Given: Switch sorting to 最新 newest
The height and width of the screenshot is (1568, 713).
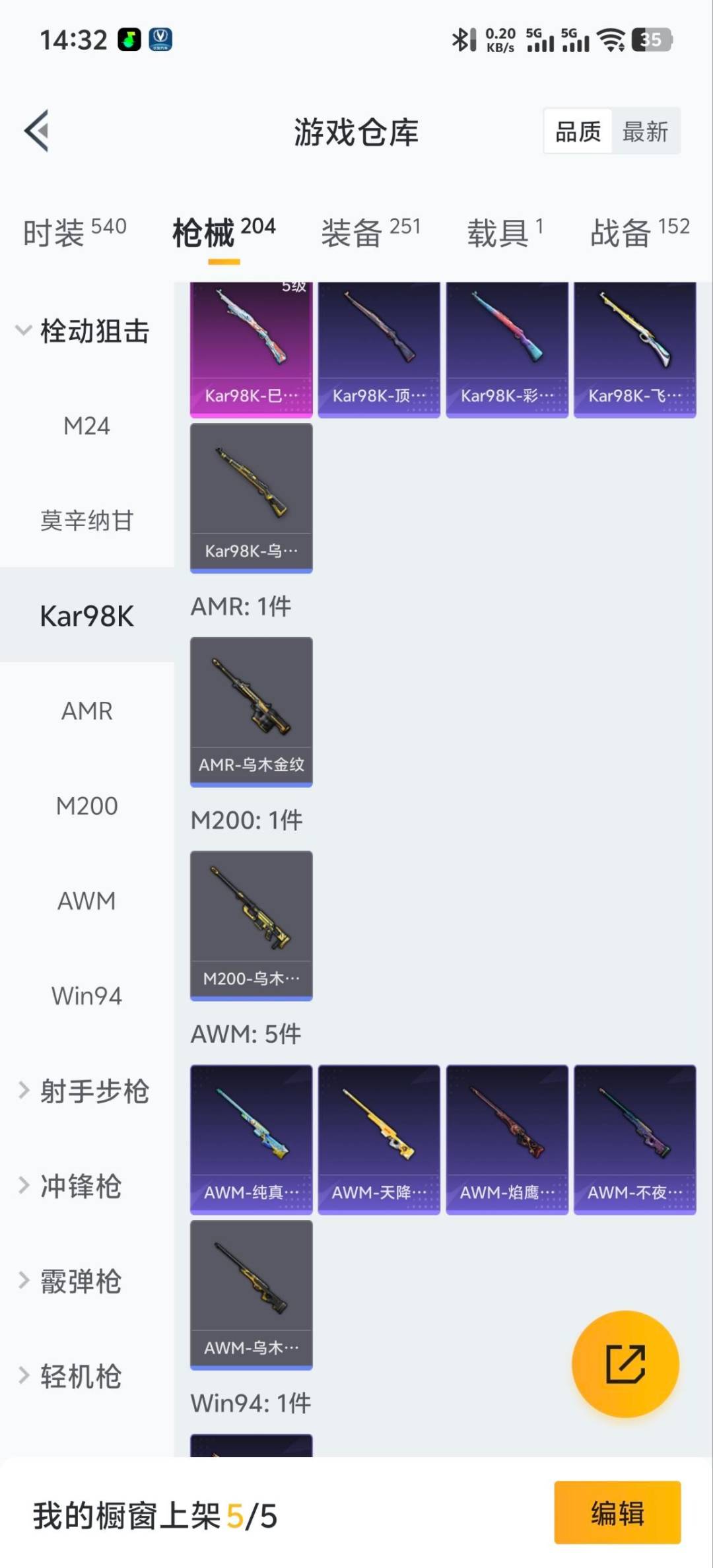Looking at the screenshot, I should click(646, 131).
